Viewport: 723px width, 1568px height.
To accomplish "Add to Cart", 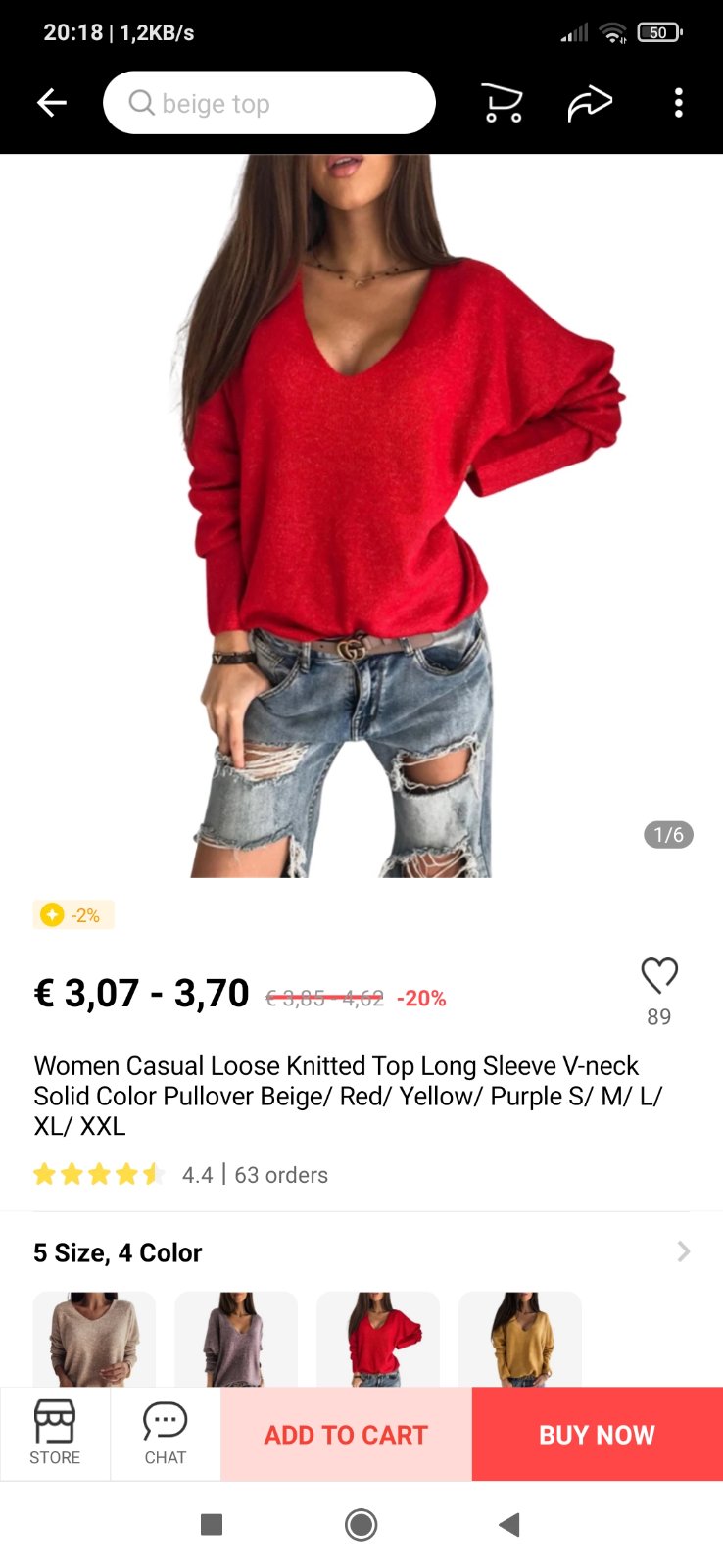I will pyautogui.click(x=346, y=1434).
